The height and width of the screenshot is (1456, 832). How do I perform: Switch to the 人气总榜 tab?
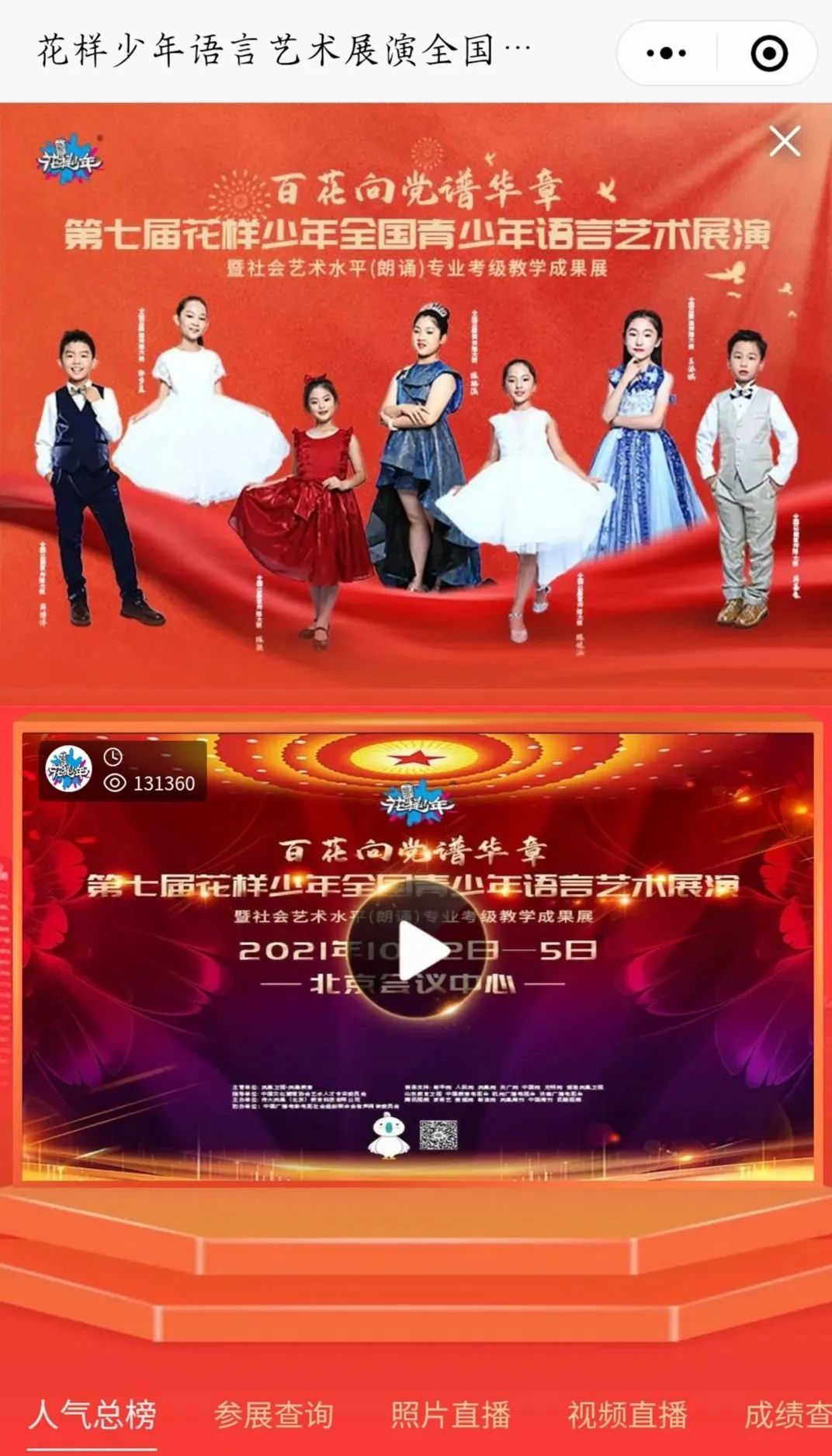pos(92,1415)
